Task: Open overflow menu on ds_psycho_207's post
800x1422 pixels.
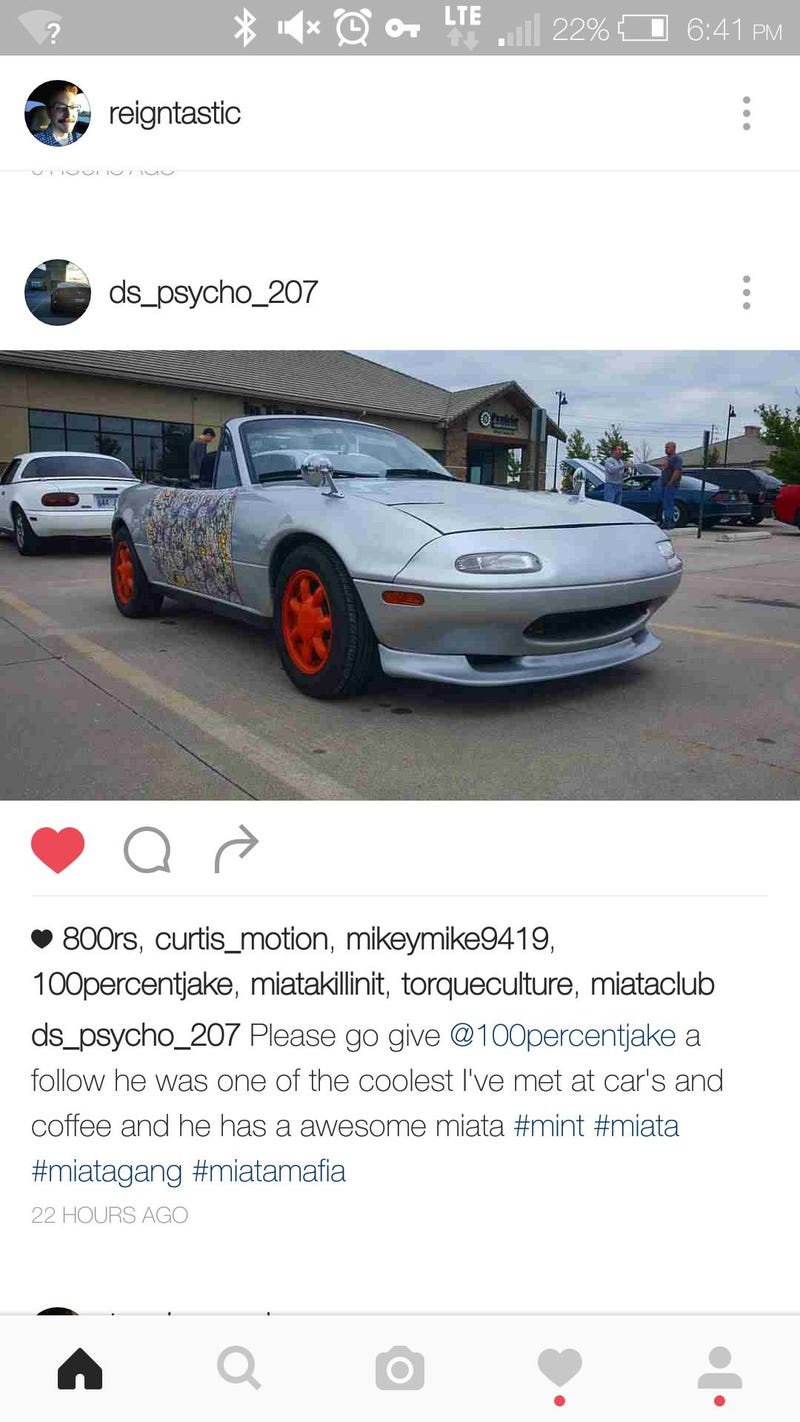Action: (x=746, y=293)
